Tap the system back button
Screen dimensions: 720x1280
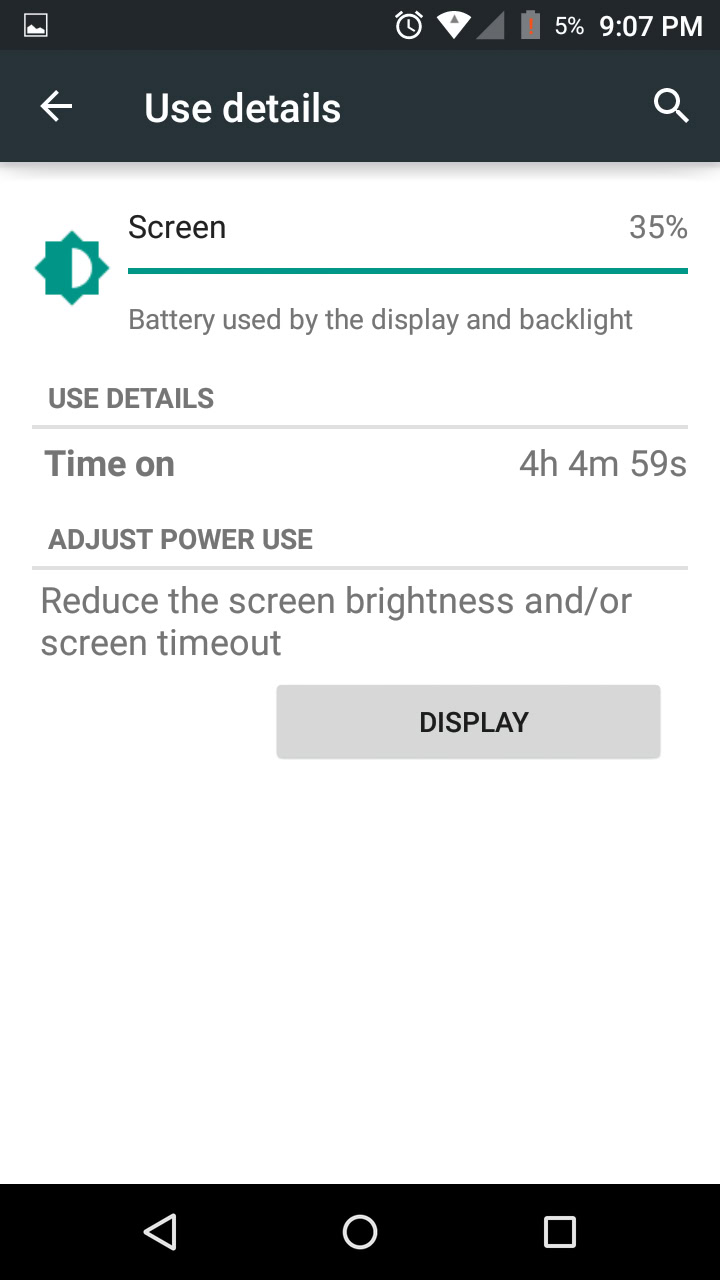(x=160, y=1232)
